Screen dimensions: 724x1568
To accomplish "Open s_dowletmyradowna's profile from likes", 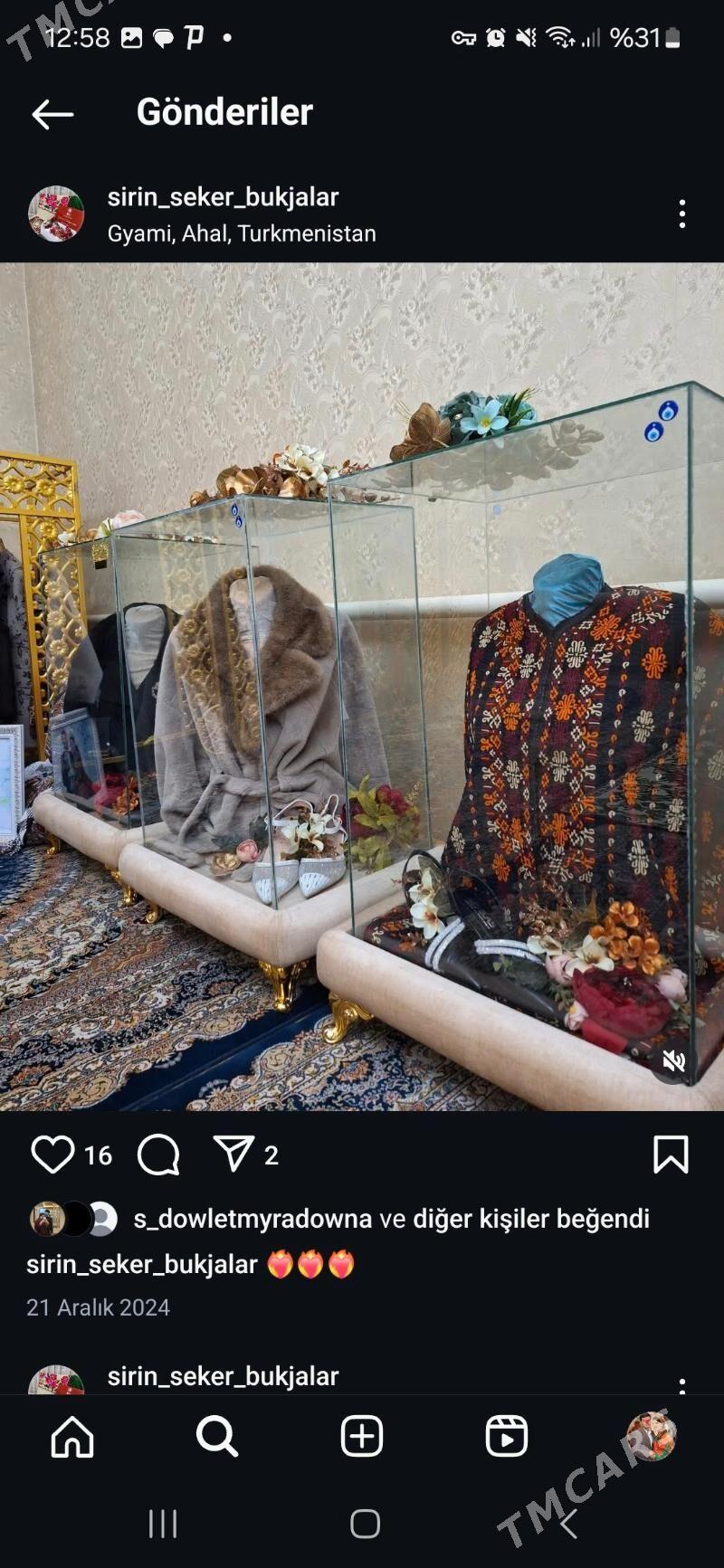I will [x=252, y=1219].
